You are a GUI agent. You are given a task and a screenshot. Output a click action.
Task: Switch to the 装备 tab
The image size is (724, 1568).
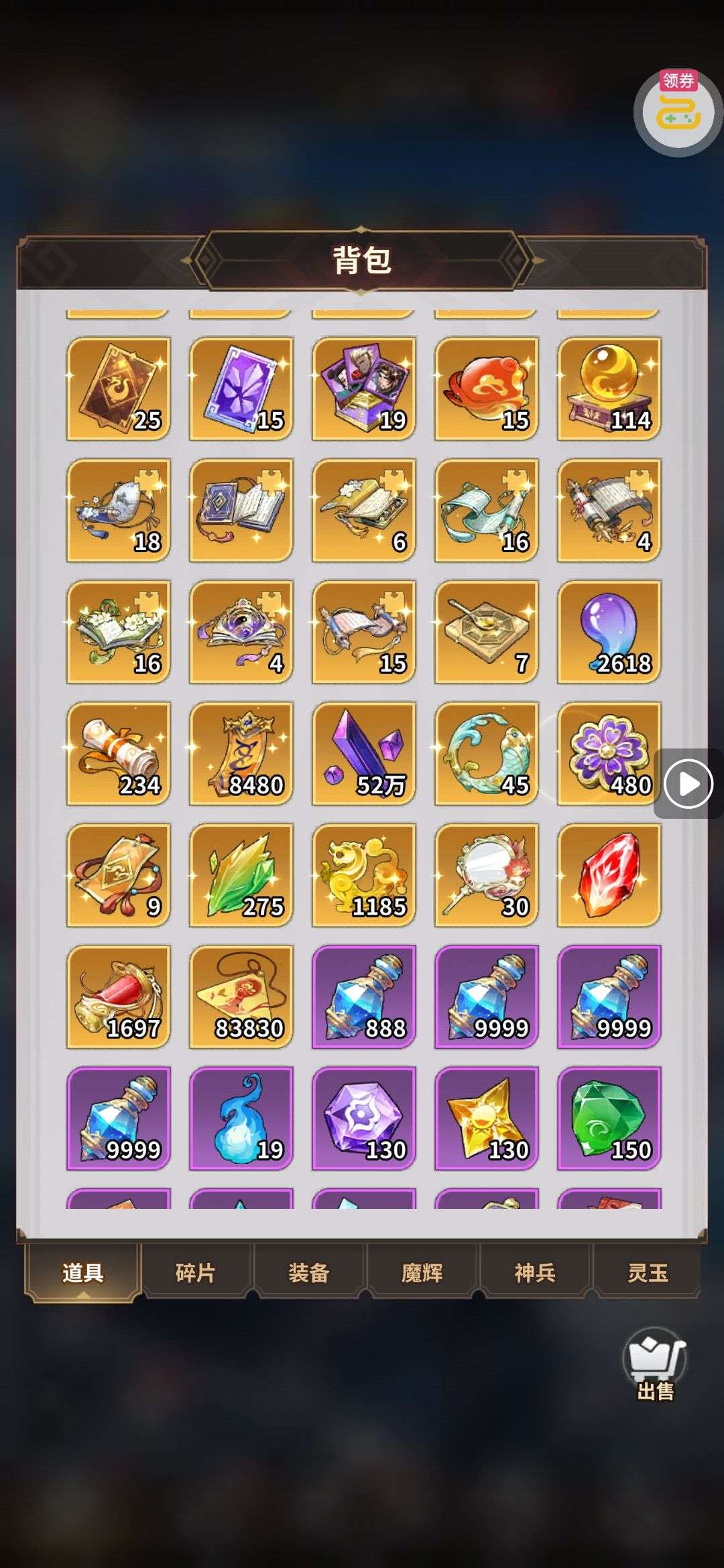[308, 1272]
